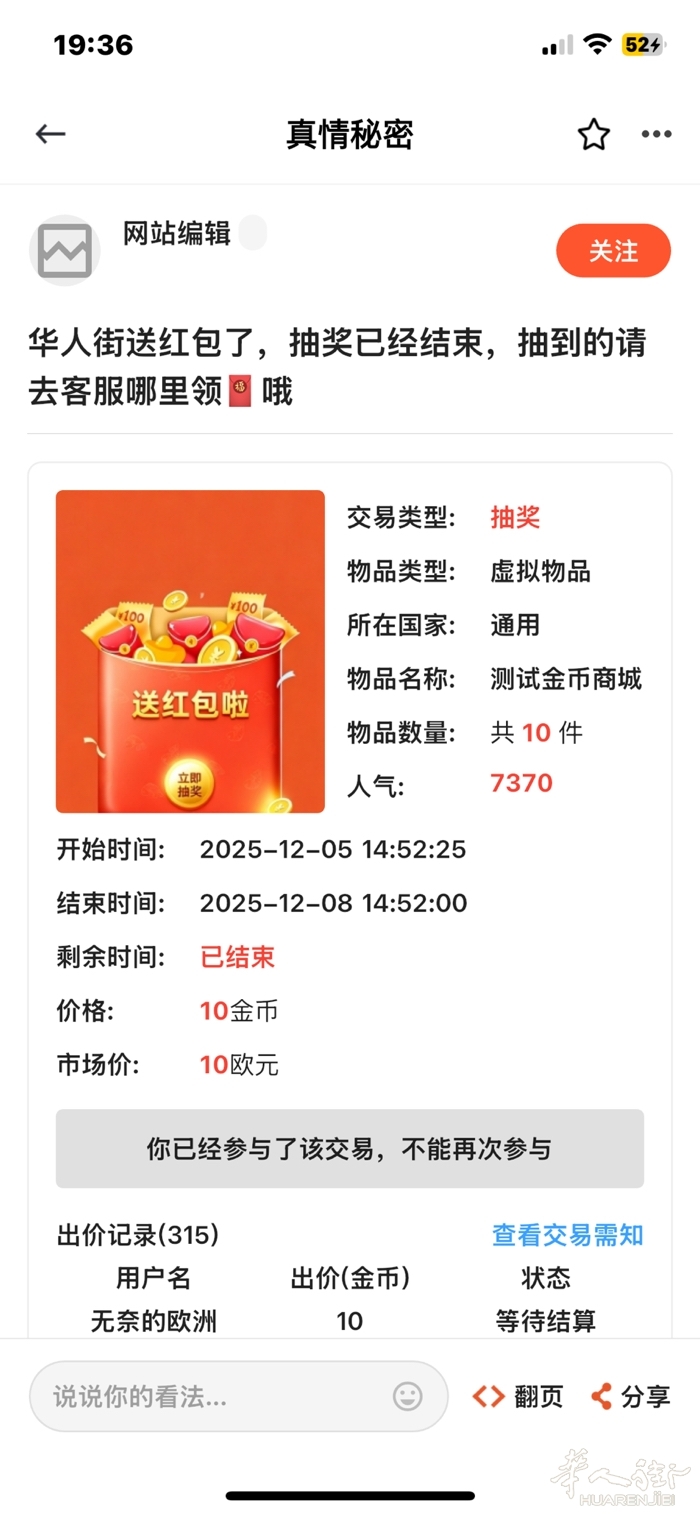This screenshot has width=700, height=1515.
Task: Favorite this post with the star icon
Action: 594,134
